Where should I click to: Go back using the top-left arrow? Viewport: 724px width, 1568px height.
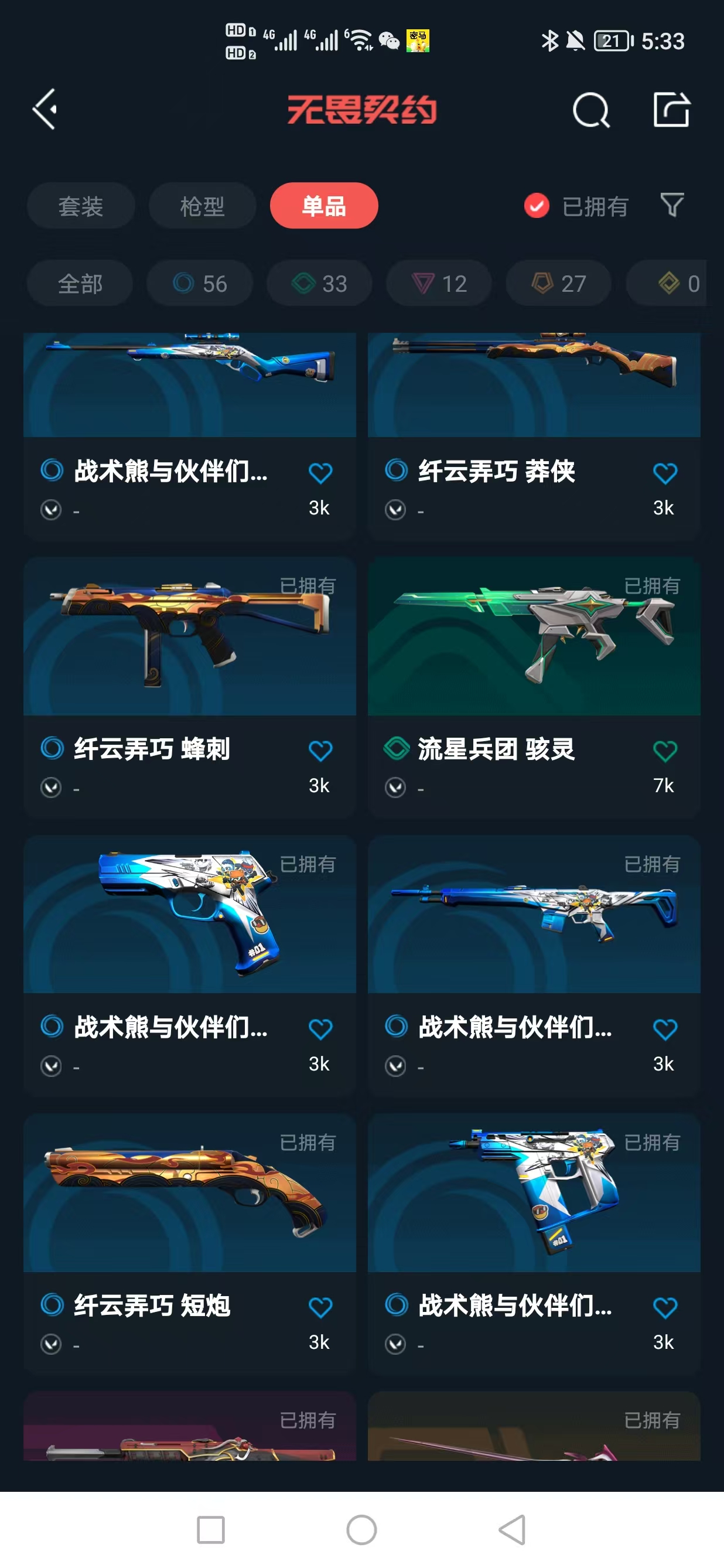45,110
